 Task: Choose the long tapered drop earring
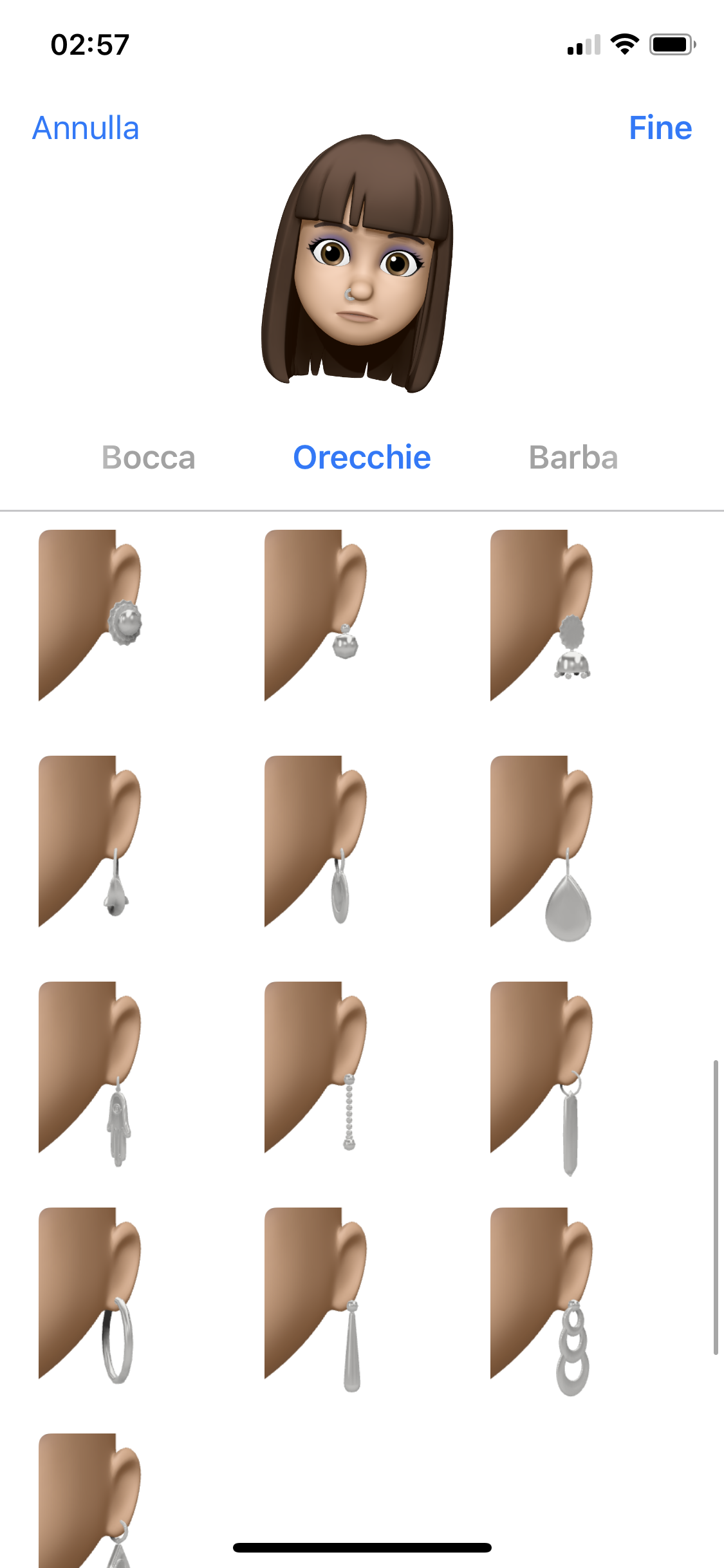click(x=317, y=1299)
